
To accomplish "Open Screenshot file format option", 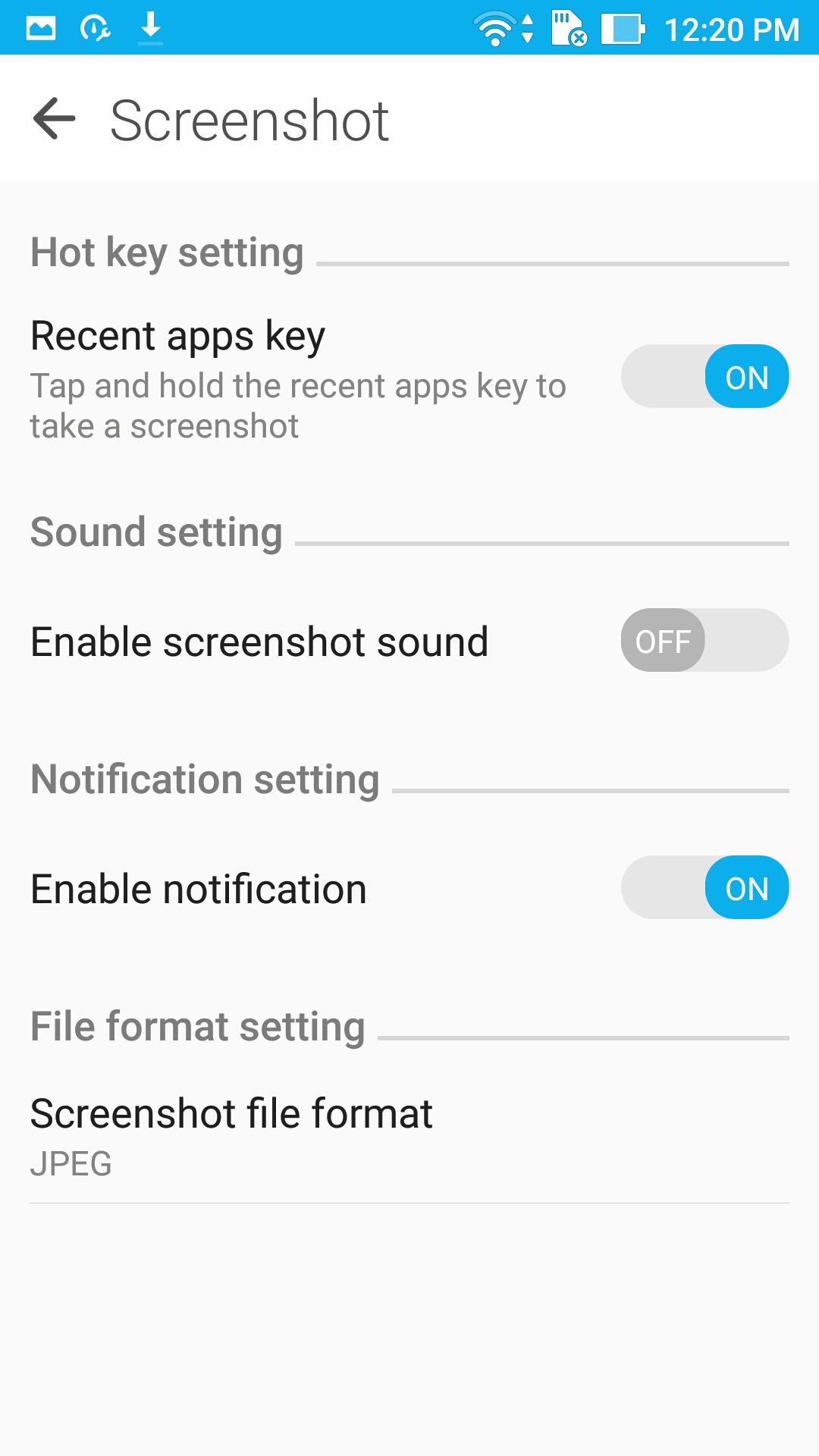I will pos(409,1135).
